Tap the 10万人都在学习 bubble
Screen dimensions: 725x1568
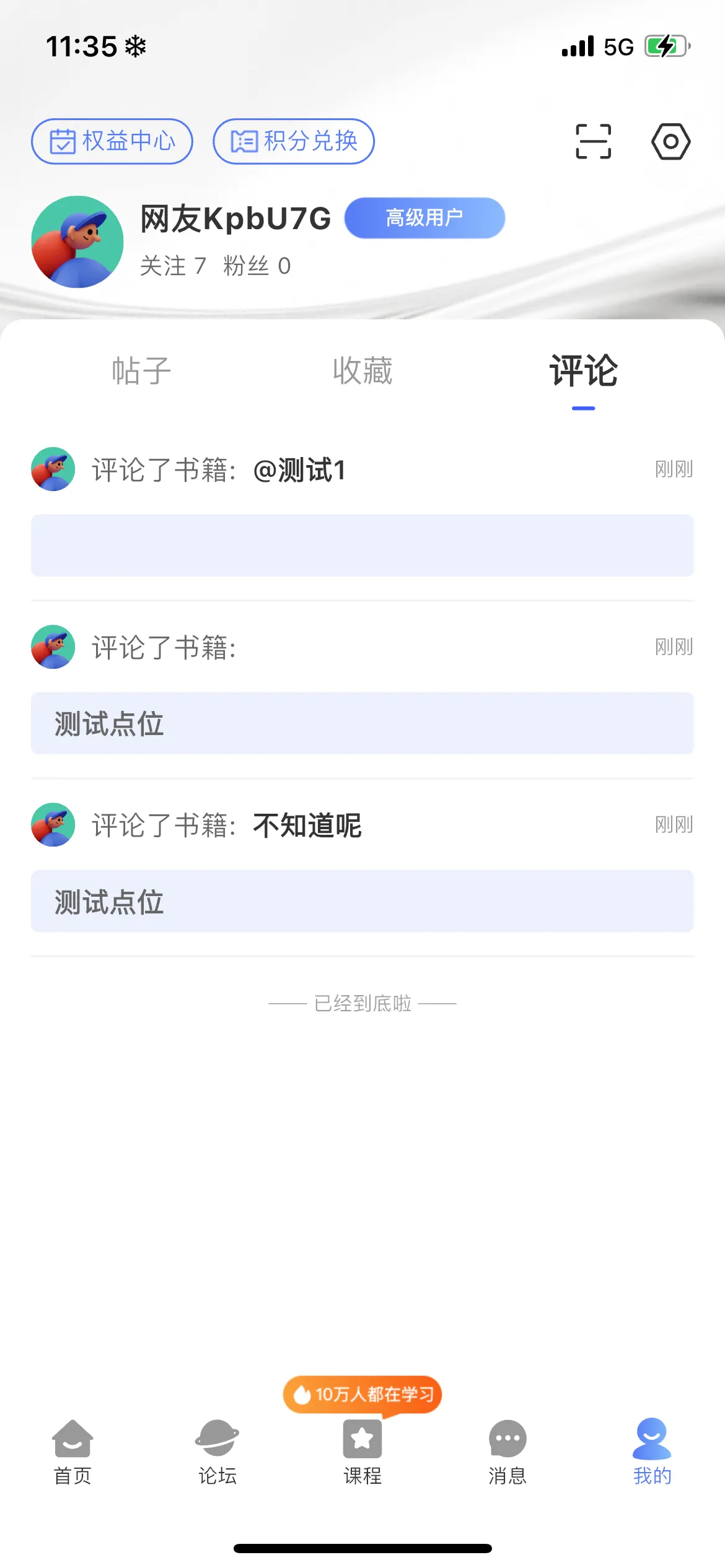(362, 1395)
